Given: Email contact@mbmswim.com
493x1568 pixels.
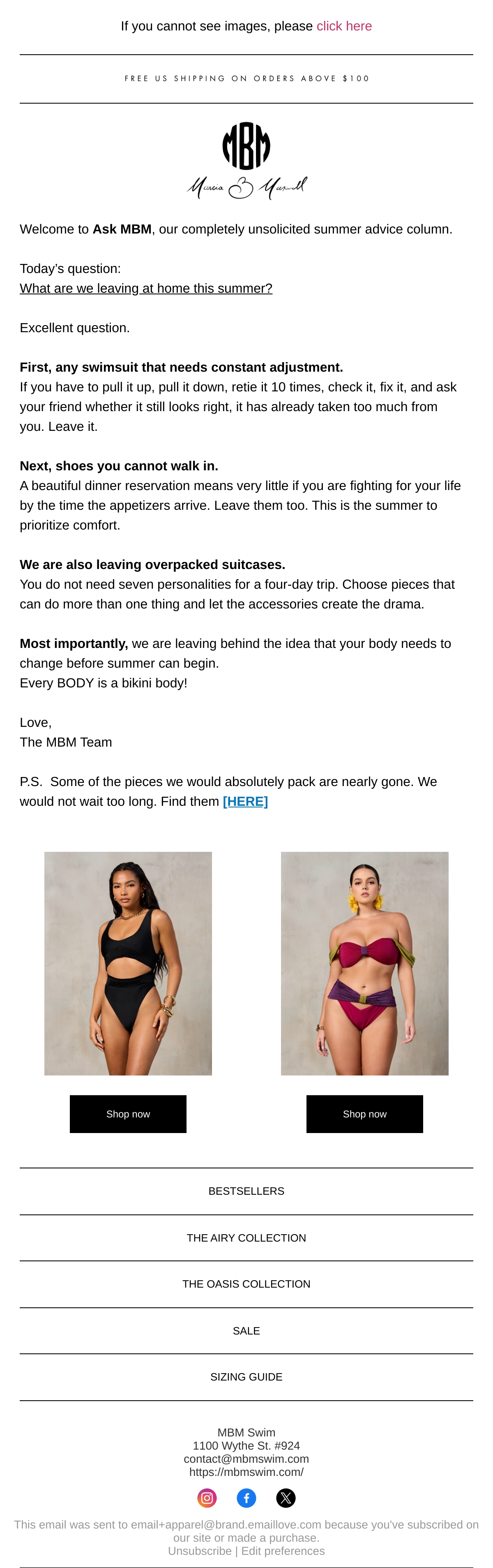Looking at the screenshot, I should [x=246, y=1459].
